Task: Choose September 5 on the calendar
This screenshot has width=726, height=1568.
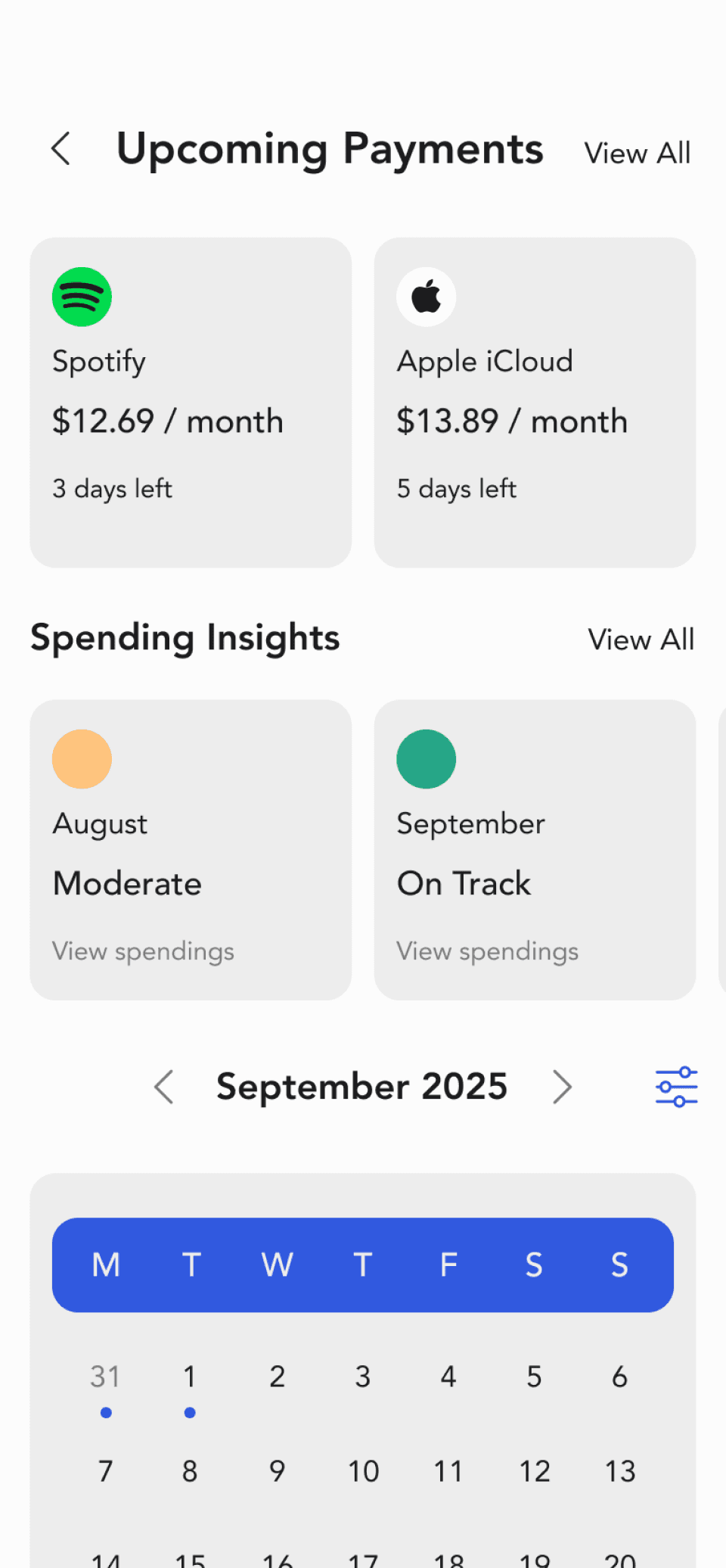Action: coord(534,1377)
